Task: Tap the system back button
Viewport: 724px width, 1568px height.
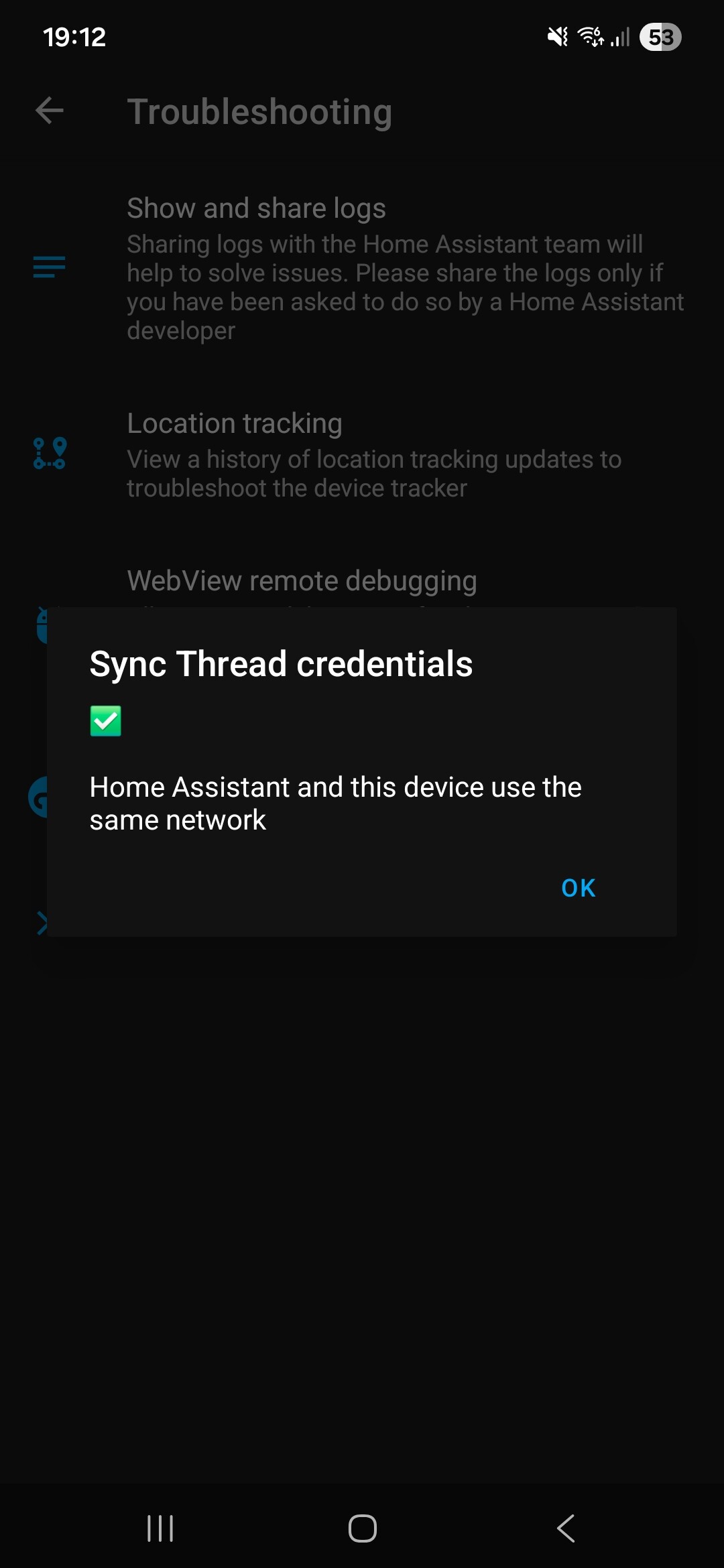Action: pos(566,1528)
